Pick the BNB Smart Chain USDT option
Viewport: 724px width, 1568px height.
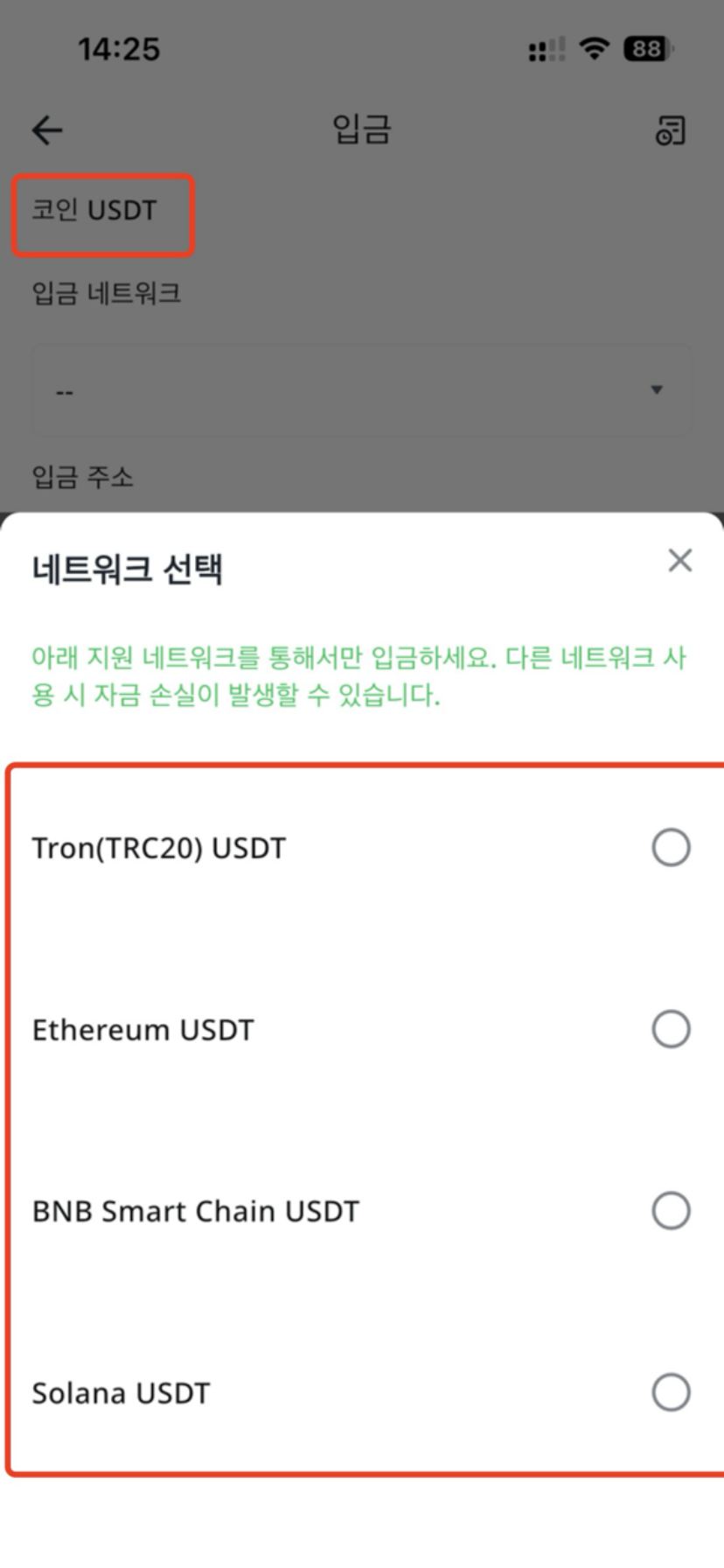coord(671,1211)
